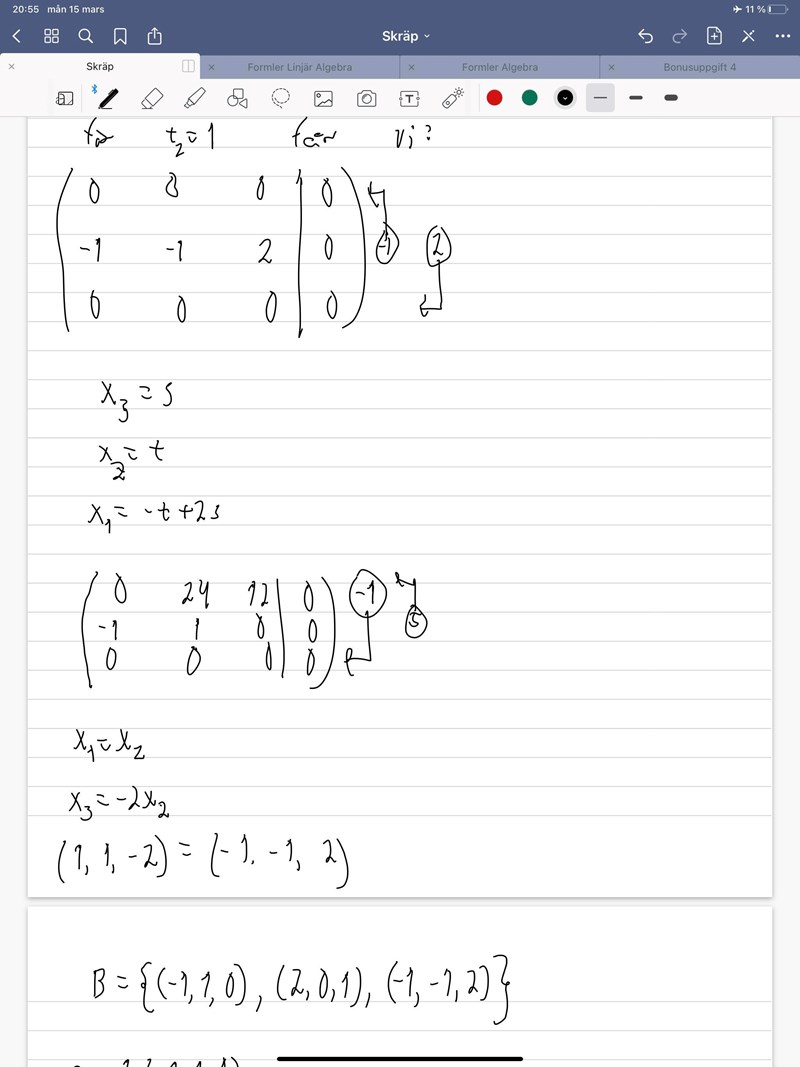Select the thickest stroke width

[671, 98]
